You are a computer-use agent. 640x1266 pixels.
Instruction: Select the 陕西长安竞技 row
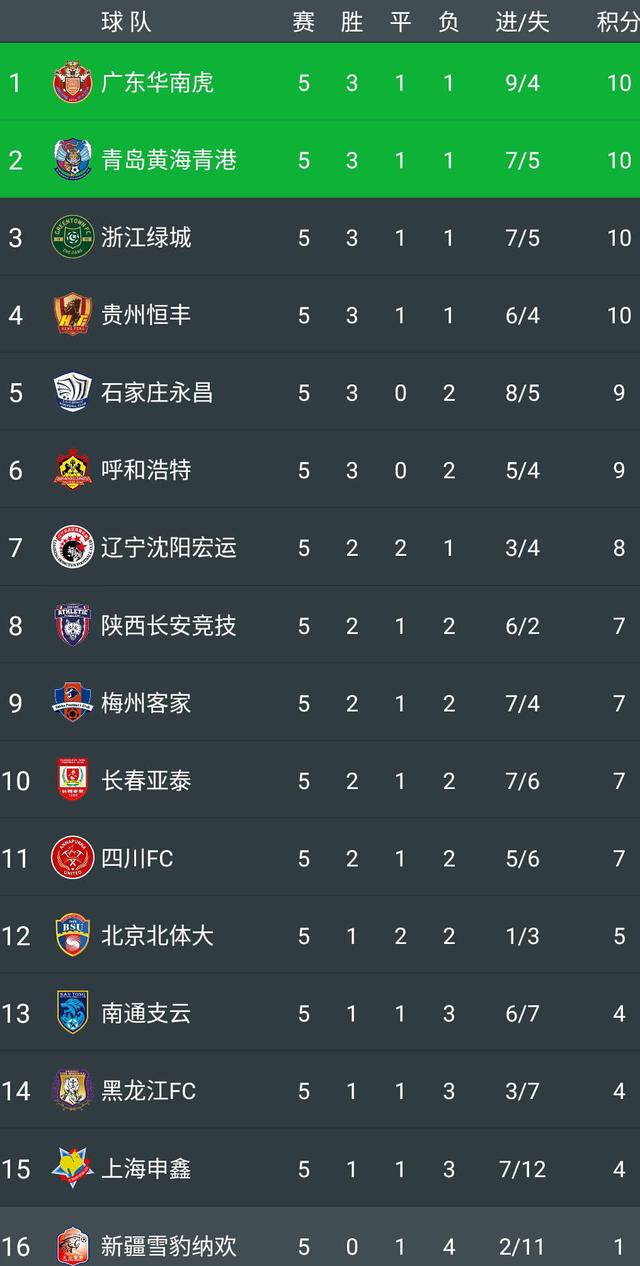(320, 625)
